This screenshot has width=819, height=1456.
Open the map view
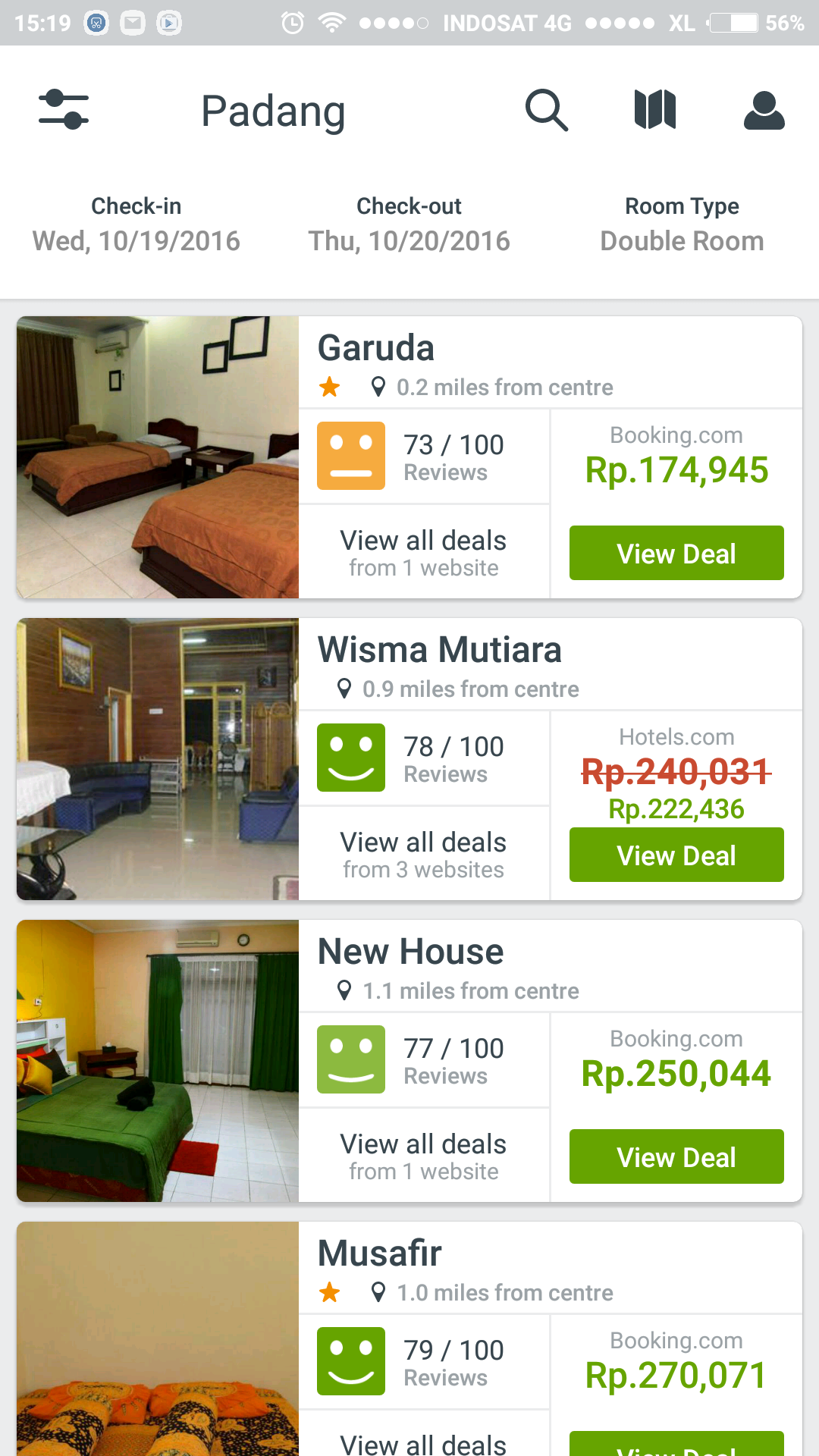[x=655, y=110]
